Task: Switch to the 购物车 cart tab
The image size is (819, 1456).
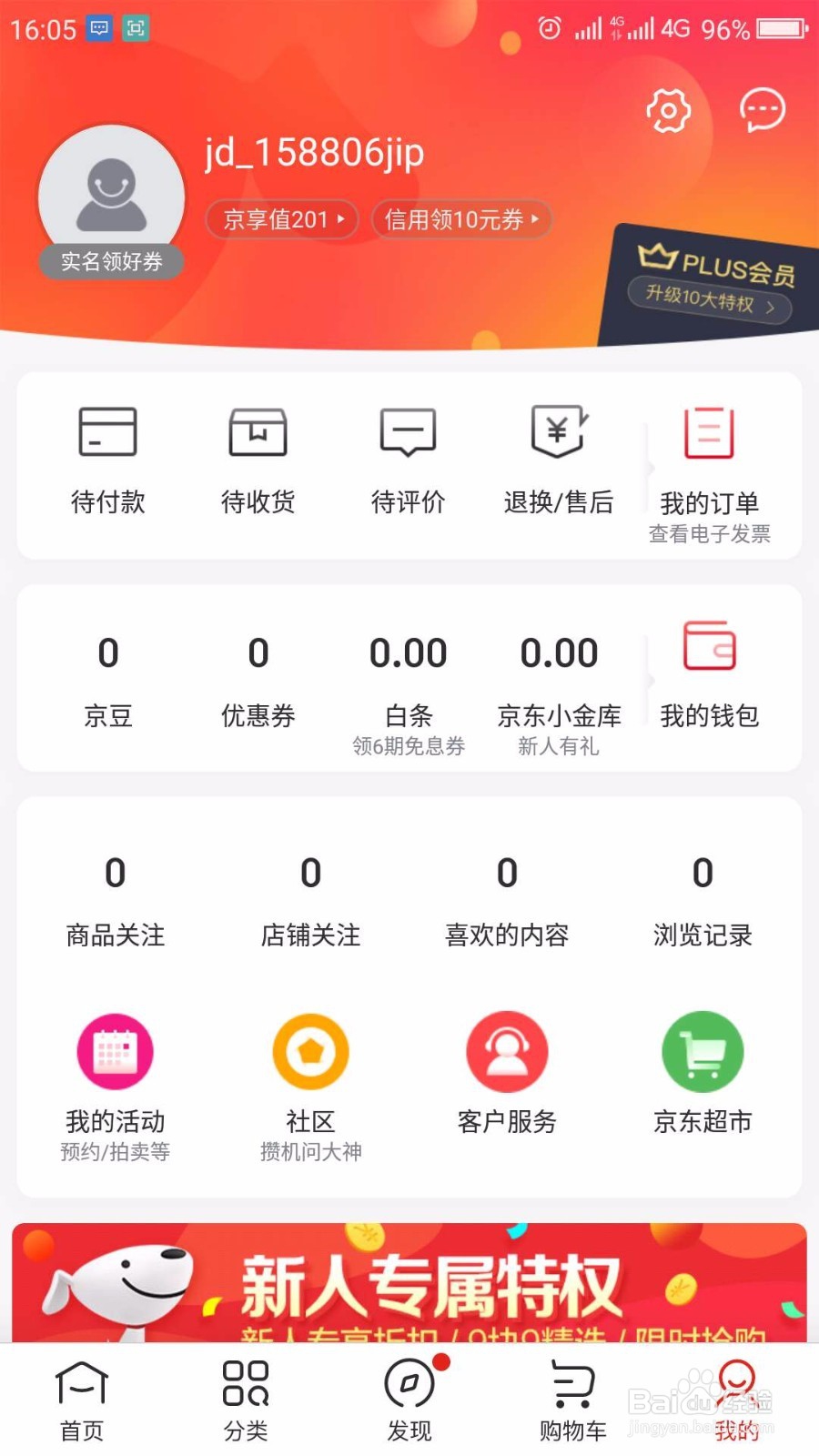Action: pyautogui.click(x=571, y=1401)
